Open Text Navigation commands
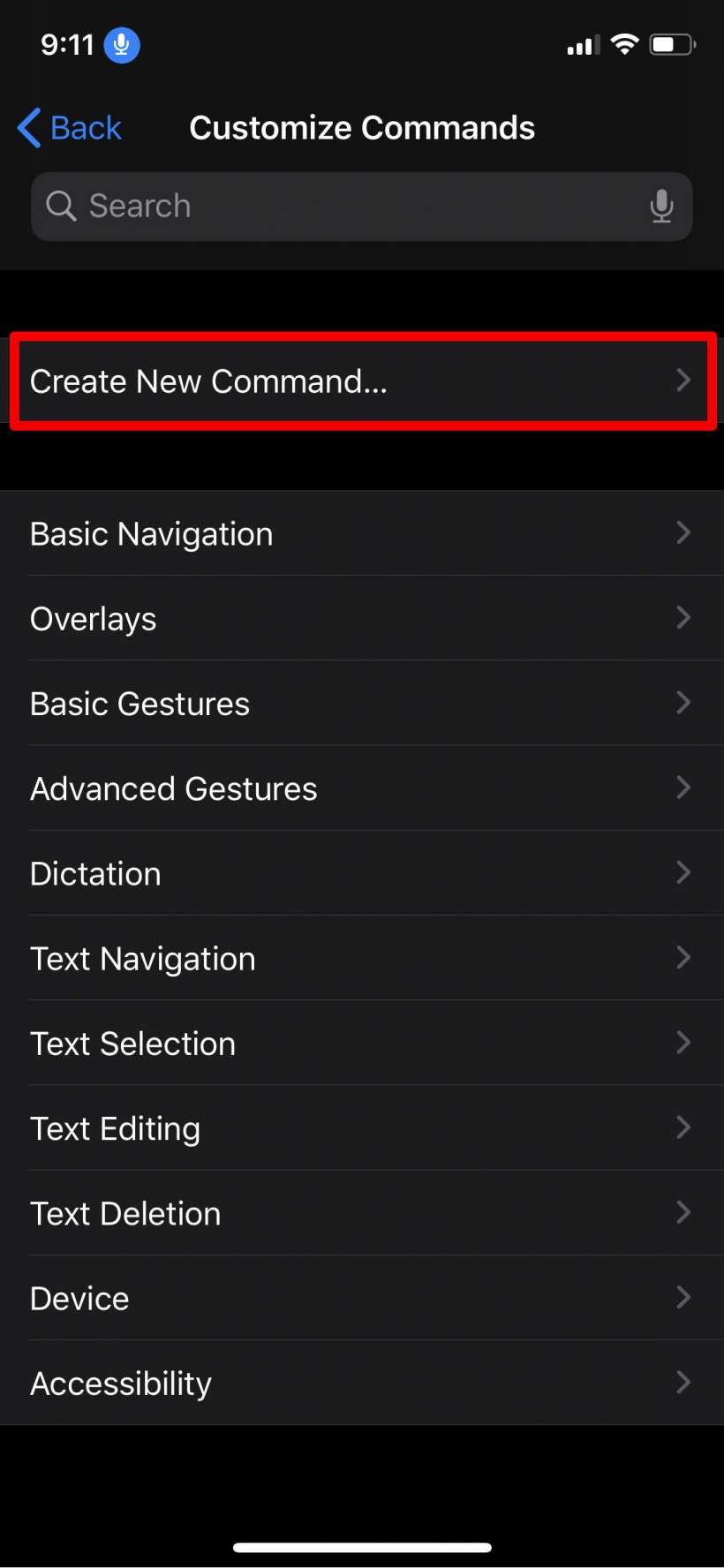 click(x=362, y=959)
